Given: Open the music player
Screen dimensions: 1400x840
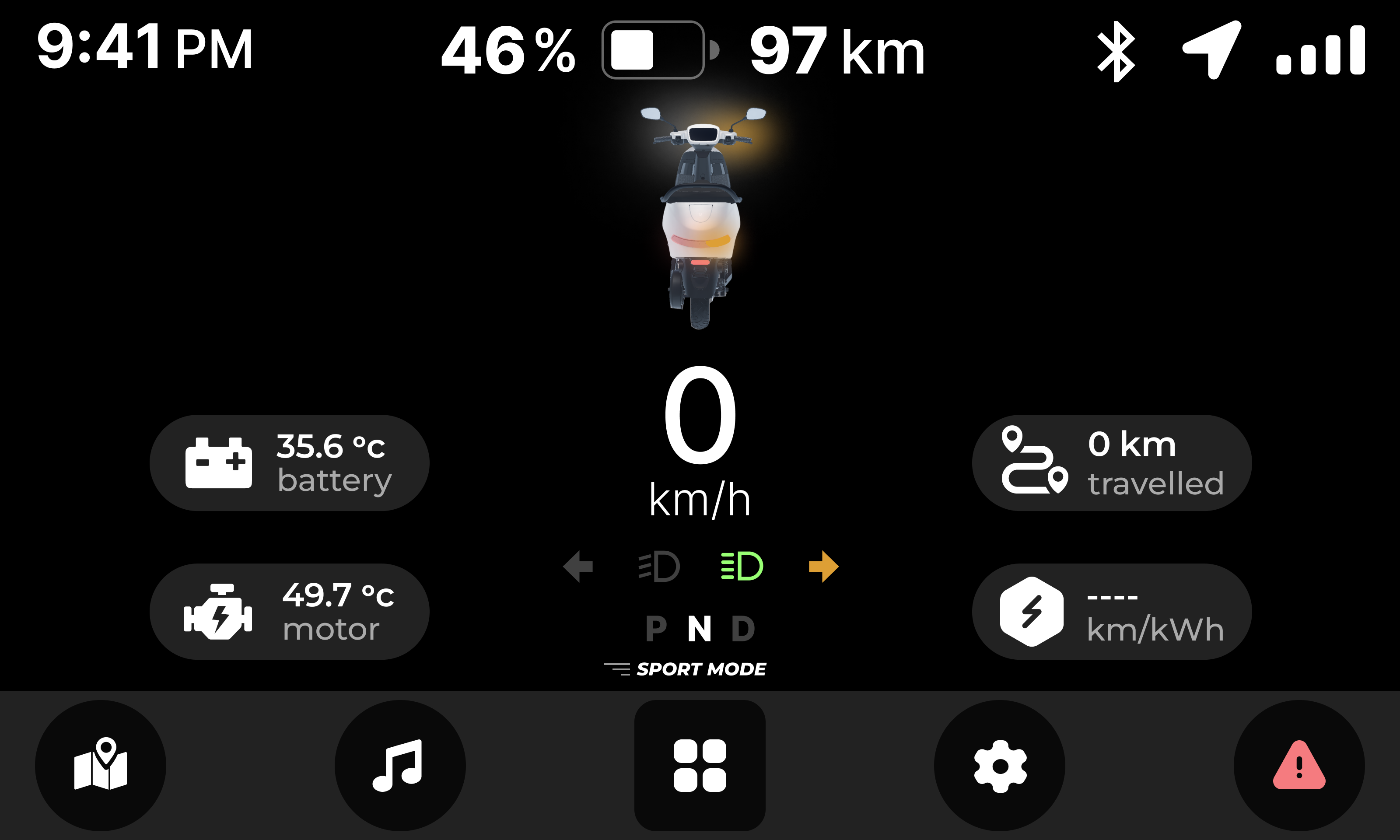Looking at the screenshot, I should coord(399,765).
